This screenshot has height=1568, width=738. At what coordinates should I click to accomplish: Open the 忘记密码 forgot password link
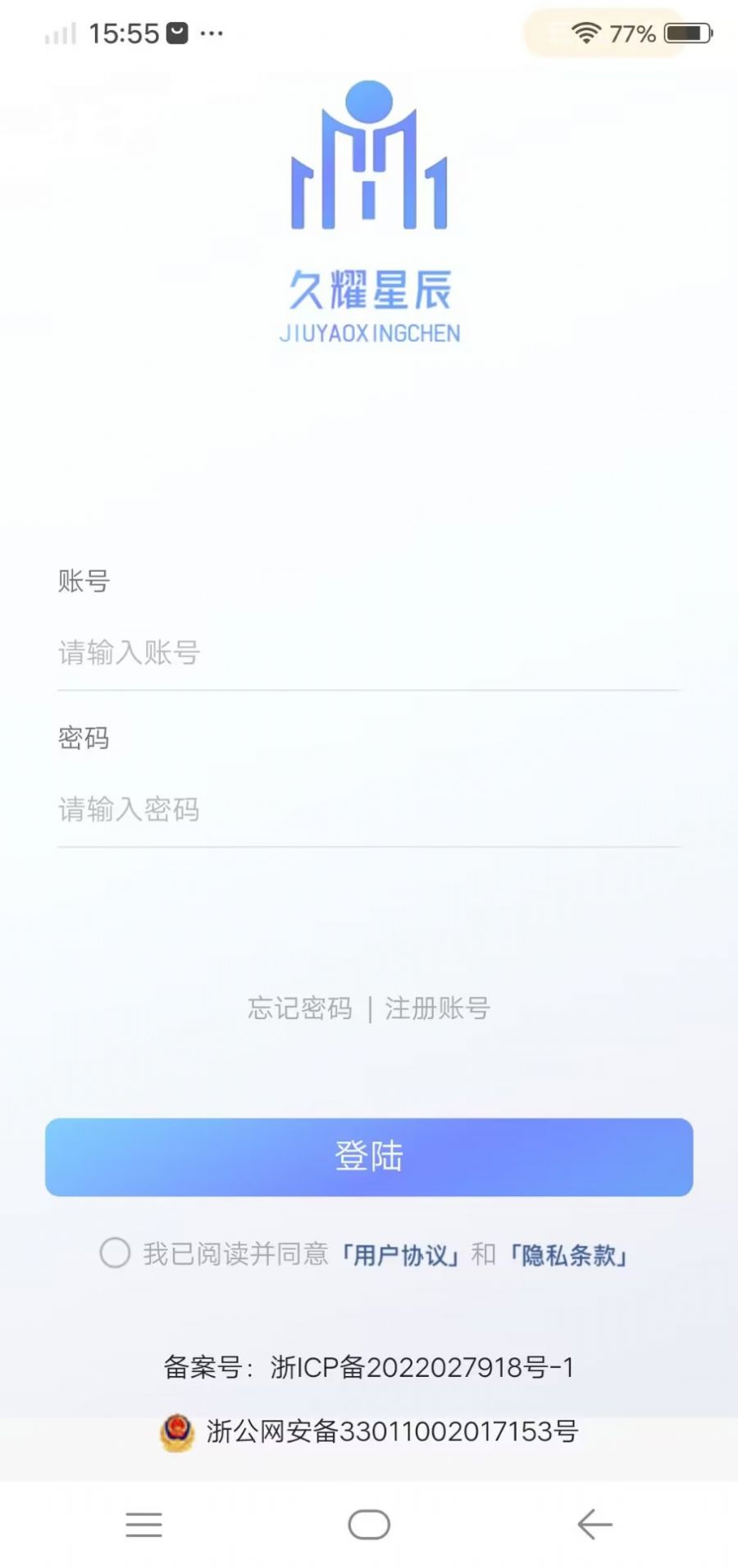tap(300, 1008)
